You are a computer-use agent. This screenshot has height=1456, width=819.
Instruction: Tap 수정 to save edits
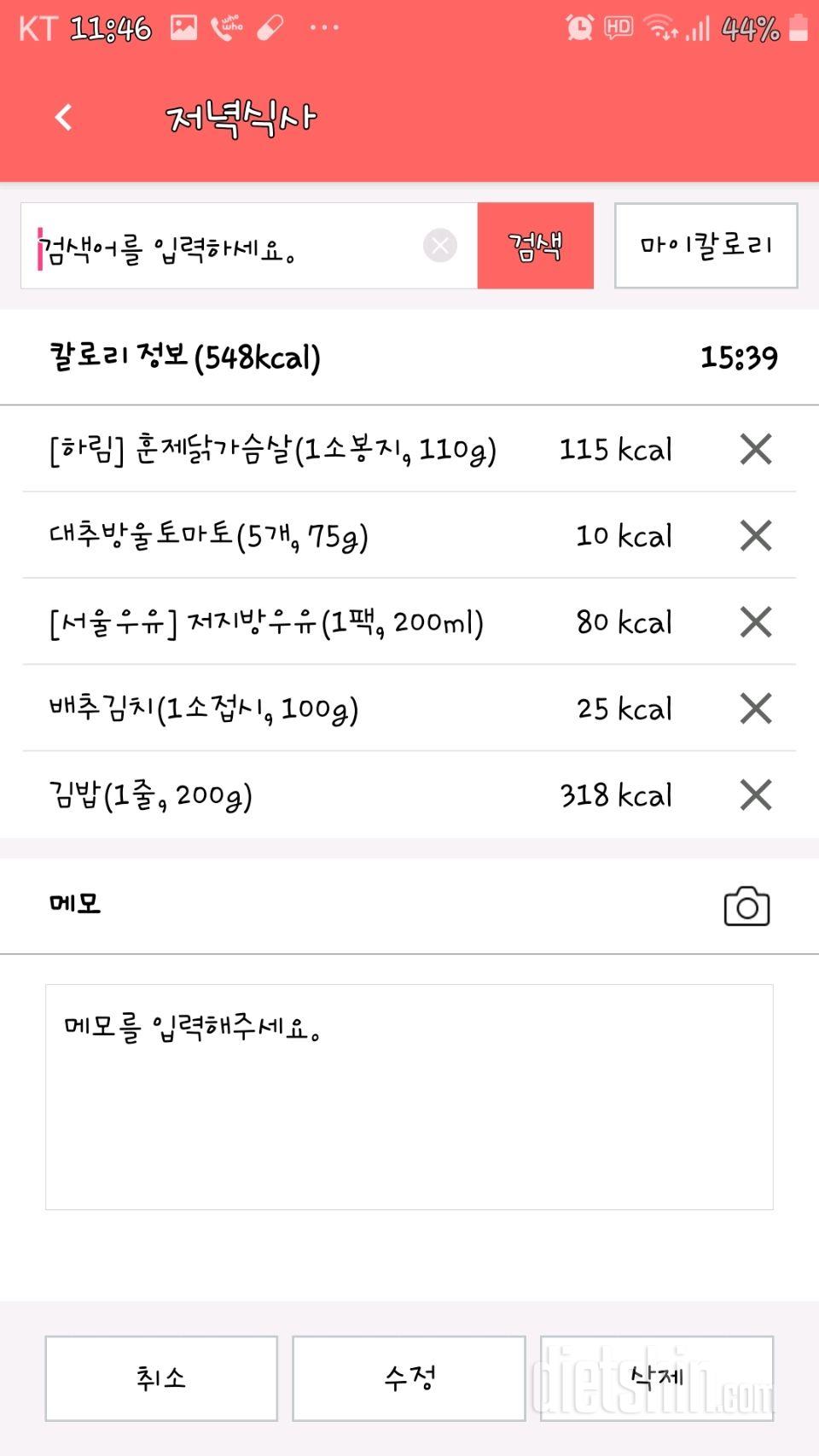pyautogui.click(x=409, y=1378)
